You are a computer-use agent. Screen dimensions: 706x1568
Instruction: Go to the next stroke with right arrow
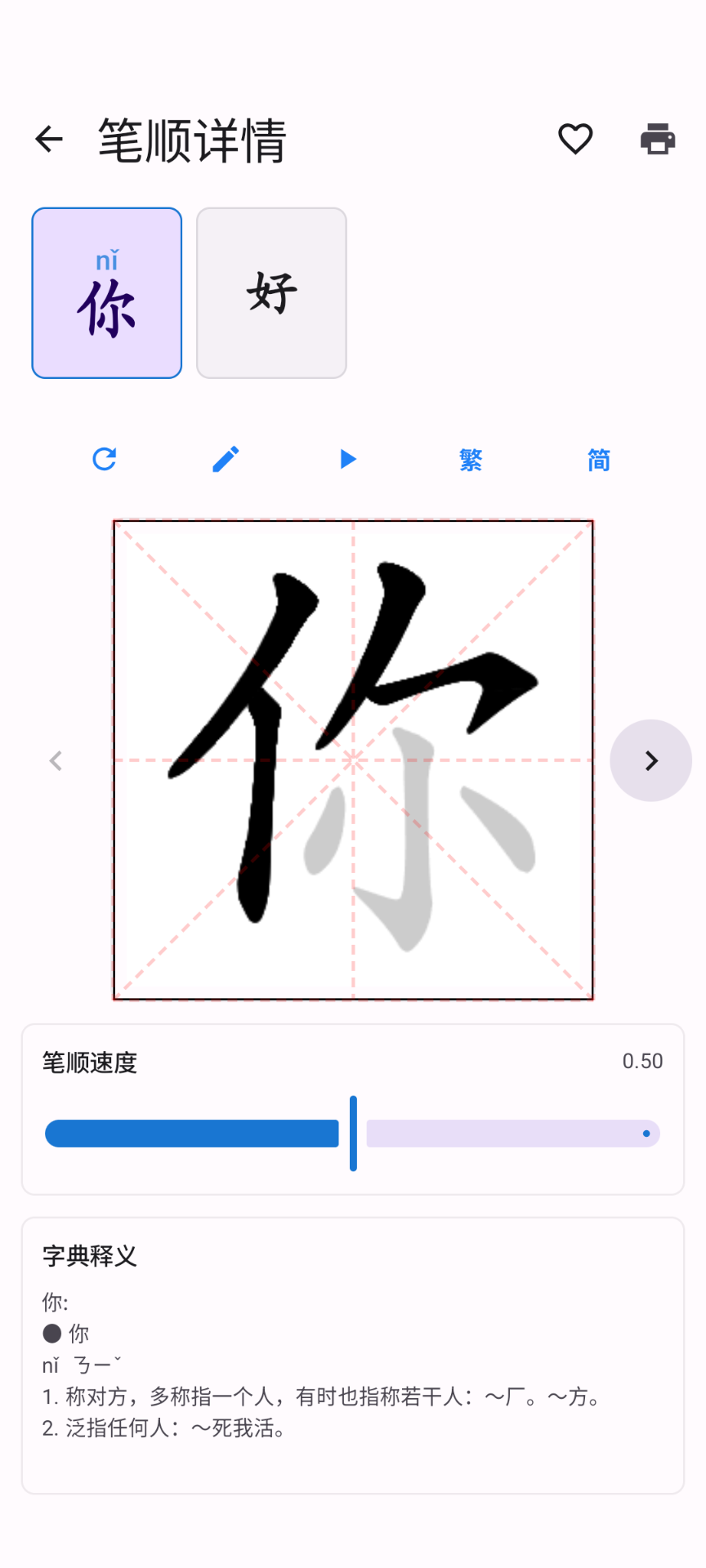point(651,760)
